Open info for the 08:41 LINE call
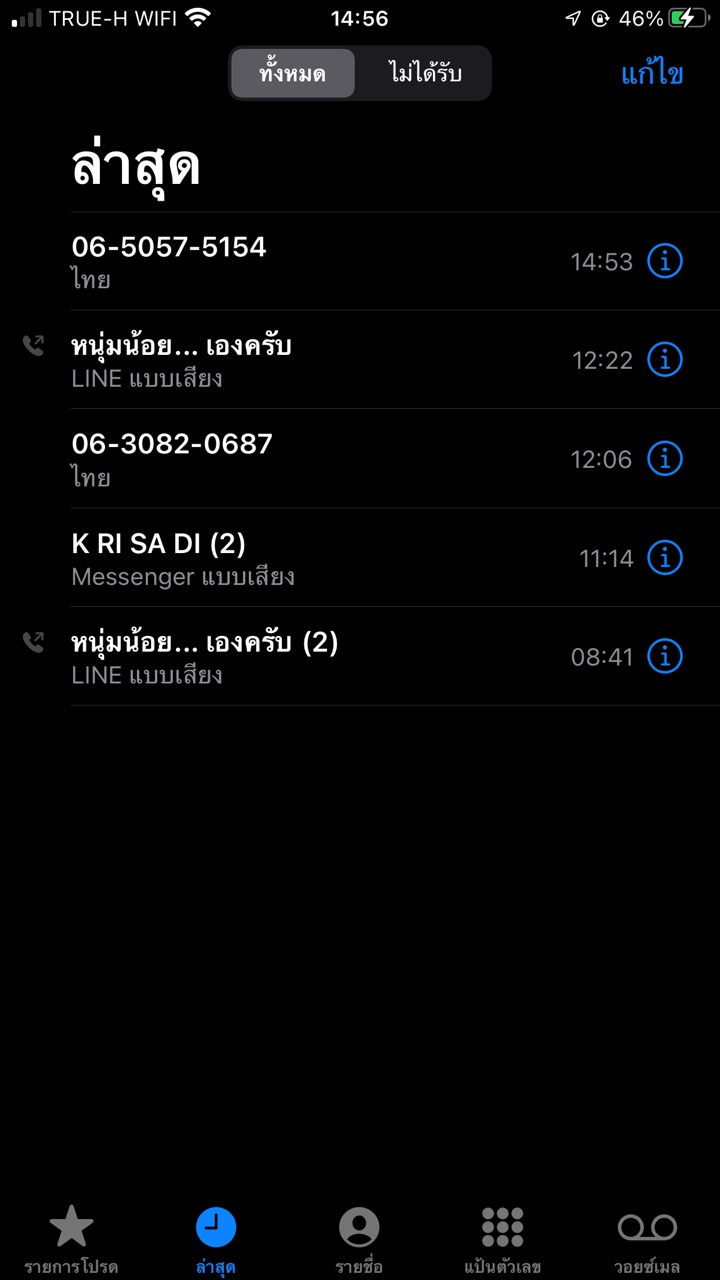Viewport: 720px width, 1280px height. (665, 656)
